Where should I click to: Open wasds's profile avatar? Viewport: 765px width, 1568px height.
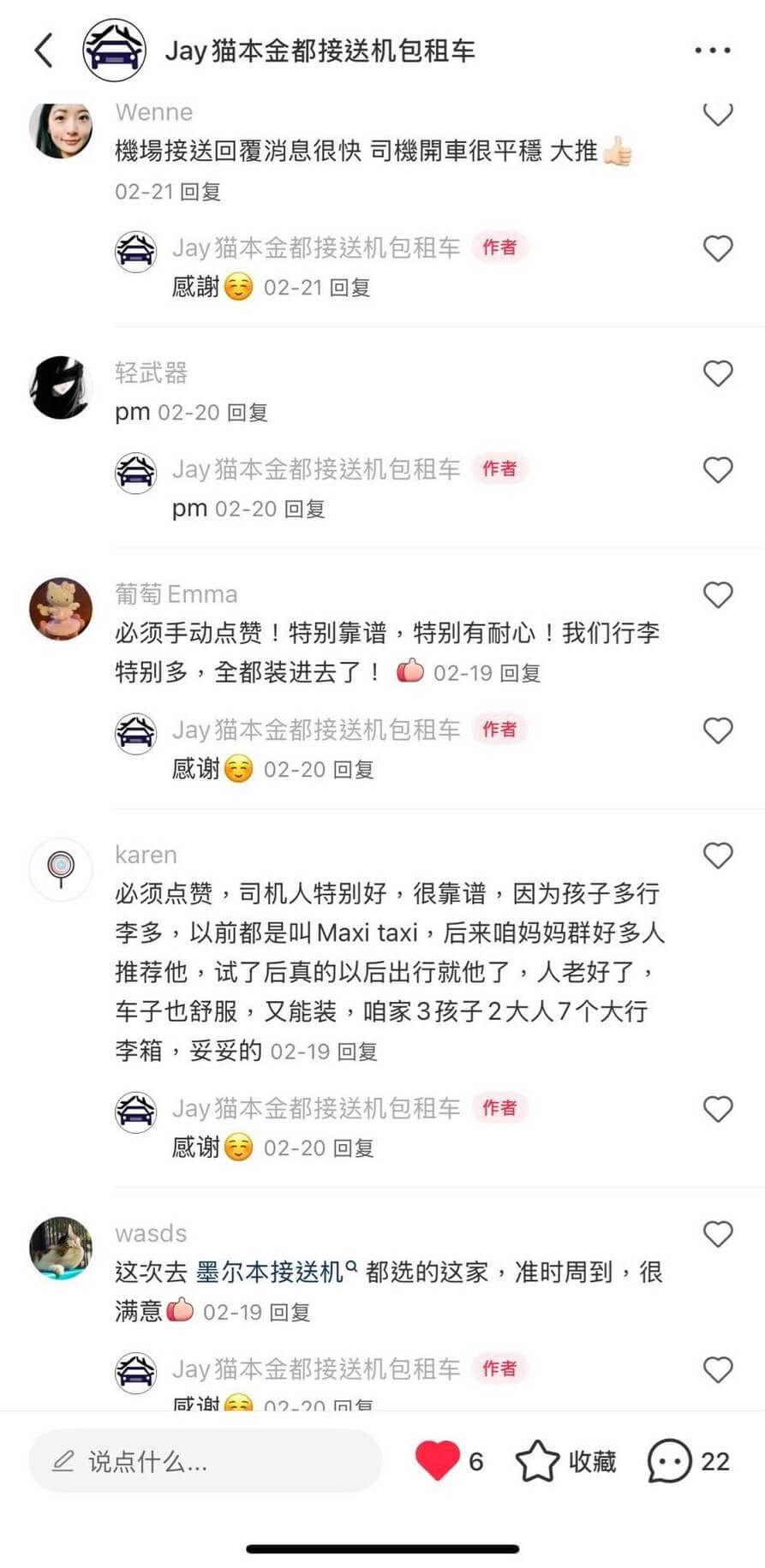tap(60, 1247)
